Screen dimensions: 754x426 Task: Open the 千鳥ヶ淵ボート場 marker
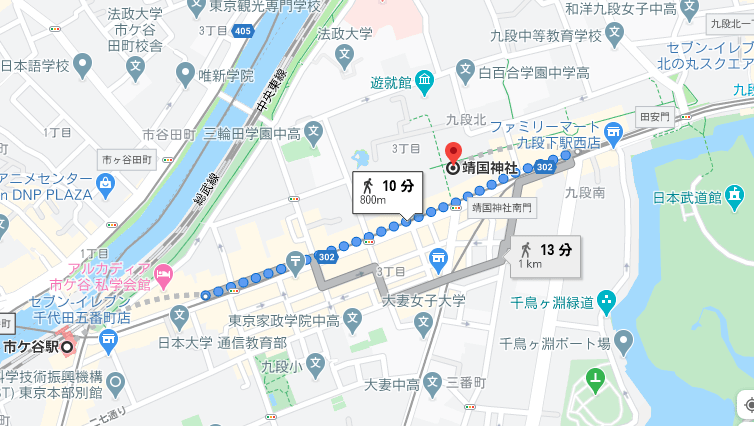click(x=624, y=344)
